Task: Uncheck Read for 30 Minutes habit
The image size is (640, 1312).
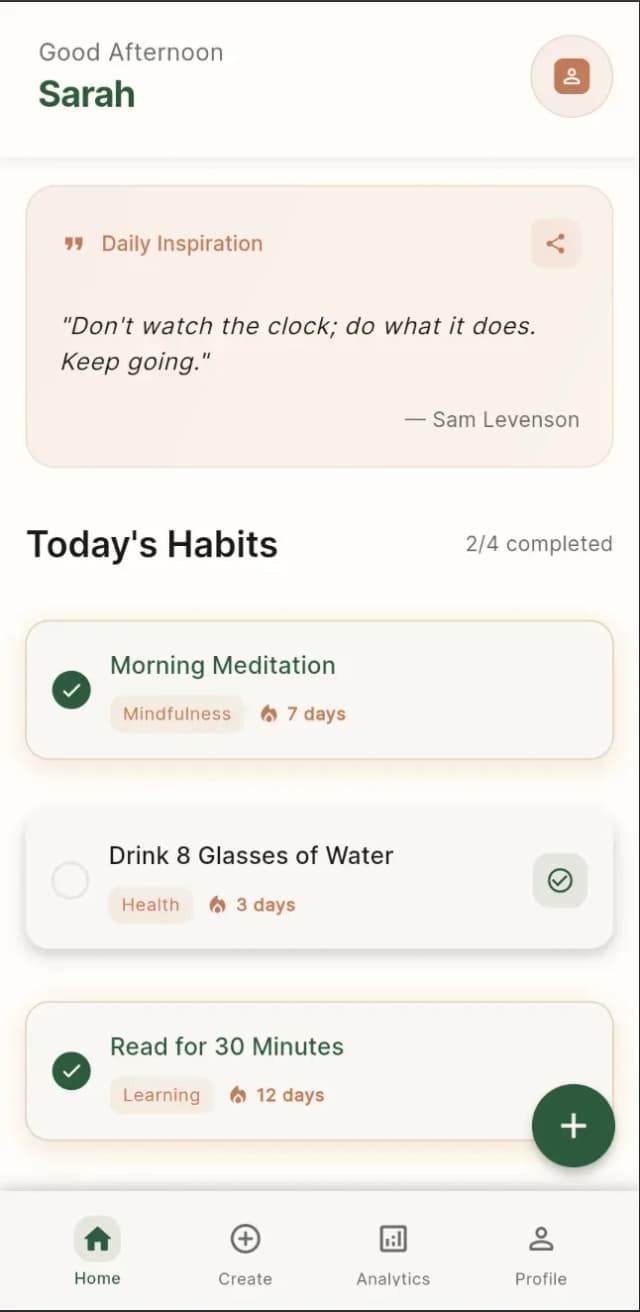Action: (71, 1071)
